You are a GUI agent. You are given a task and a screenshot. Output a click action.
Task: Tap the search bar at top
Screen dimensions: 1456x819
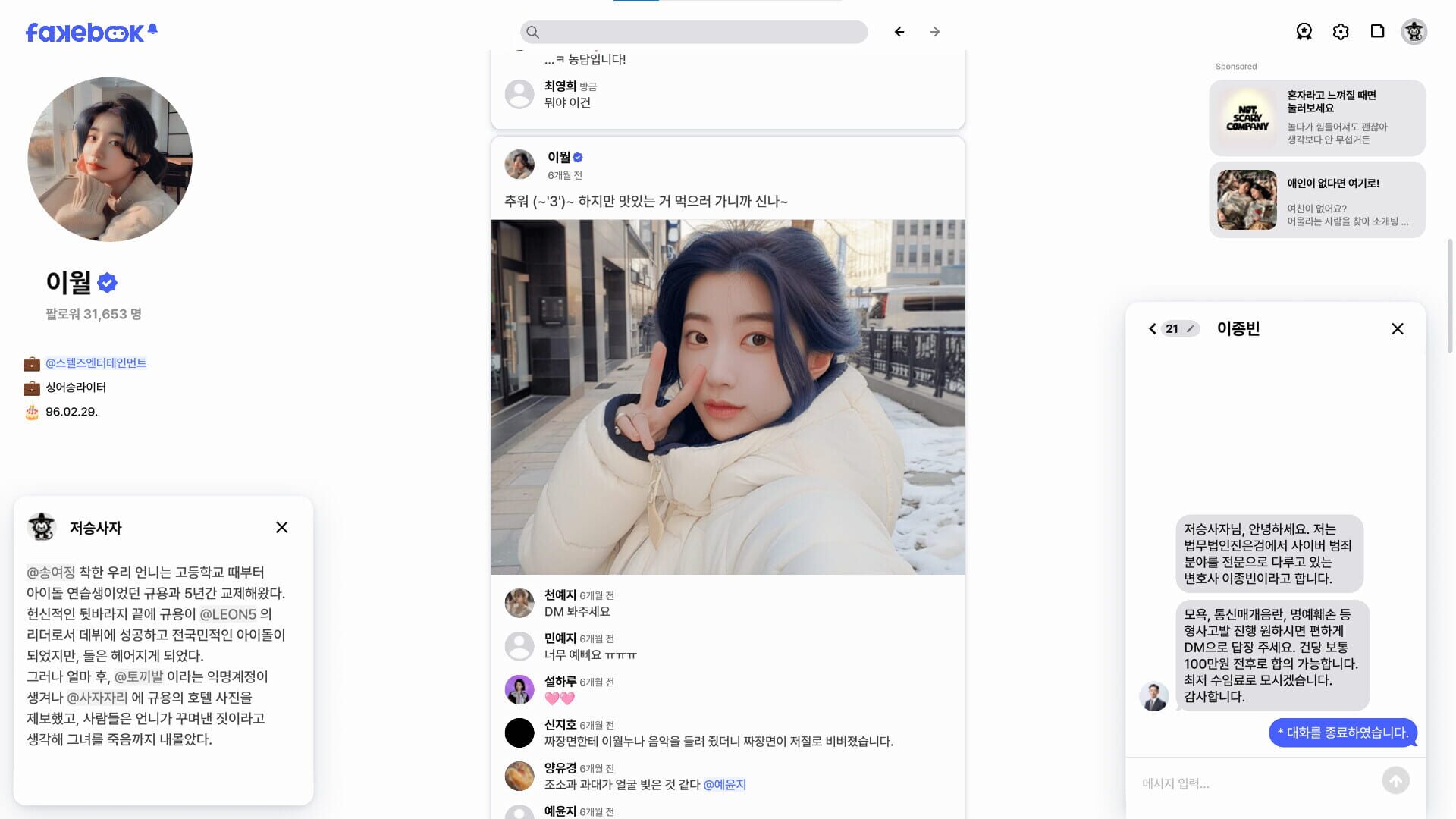tap(693, 32)
